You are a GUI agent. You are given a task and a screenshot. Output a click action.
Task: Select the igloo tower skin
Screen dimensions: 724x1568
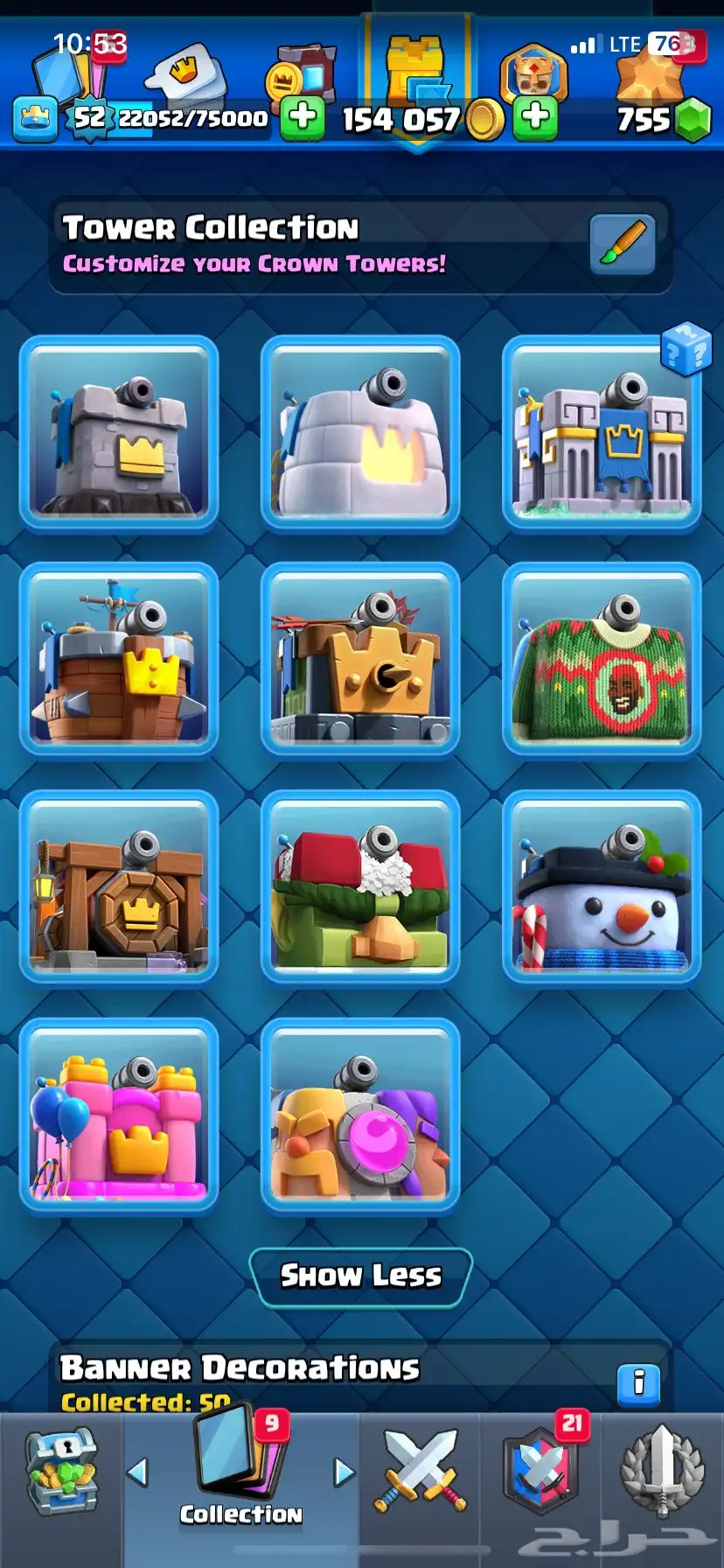coord(360,434)
